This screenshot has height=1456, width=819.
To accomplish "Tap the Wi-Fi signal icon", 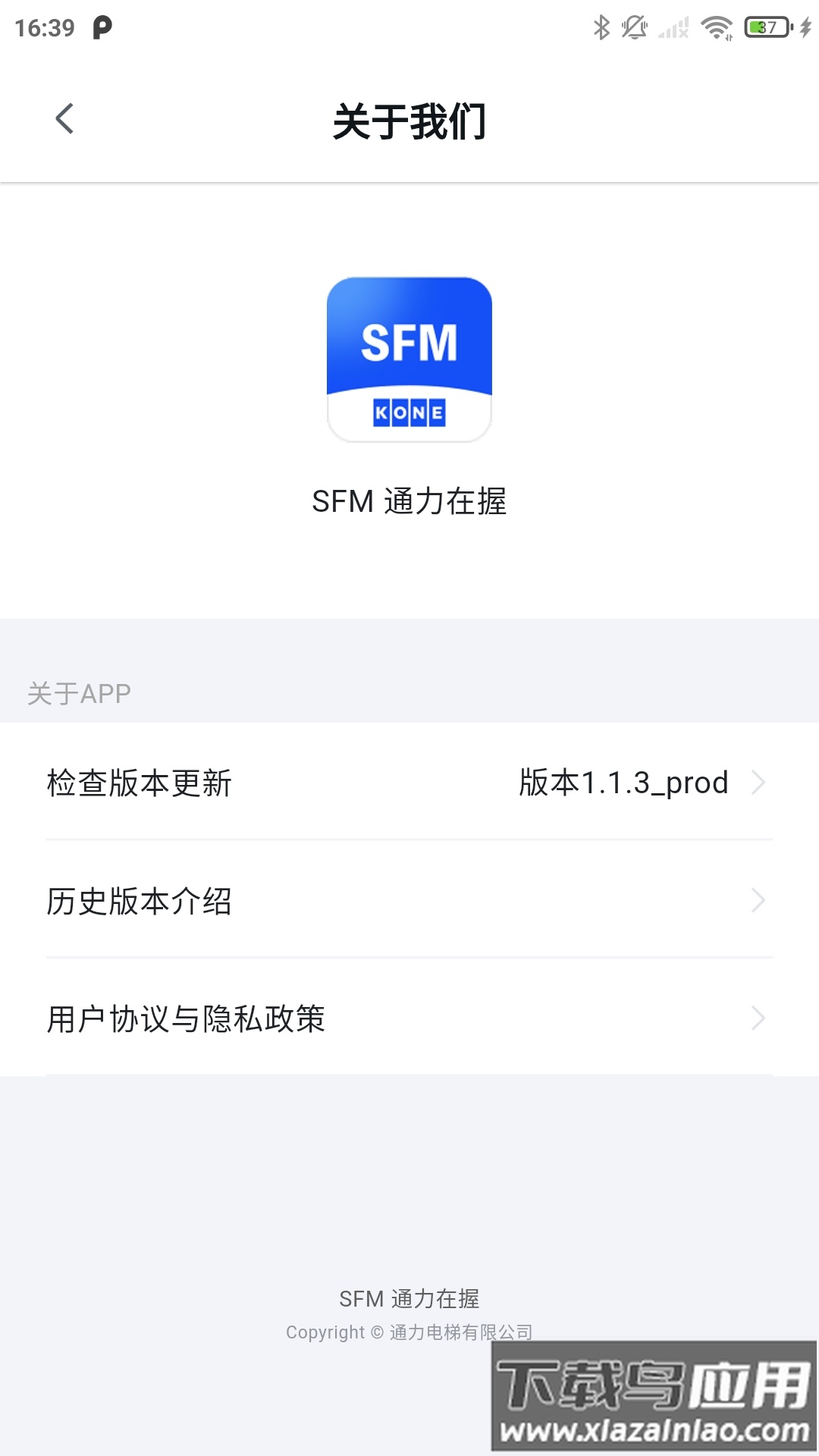I will [x=716, y=28].
